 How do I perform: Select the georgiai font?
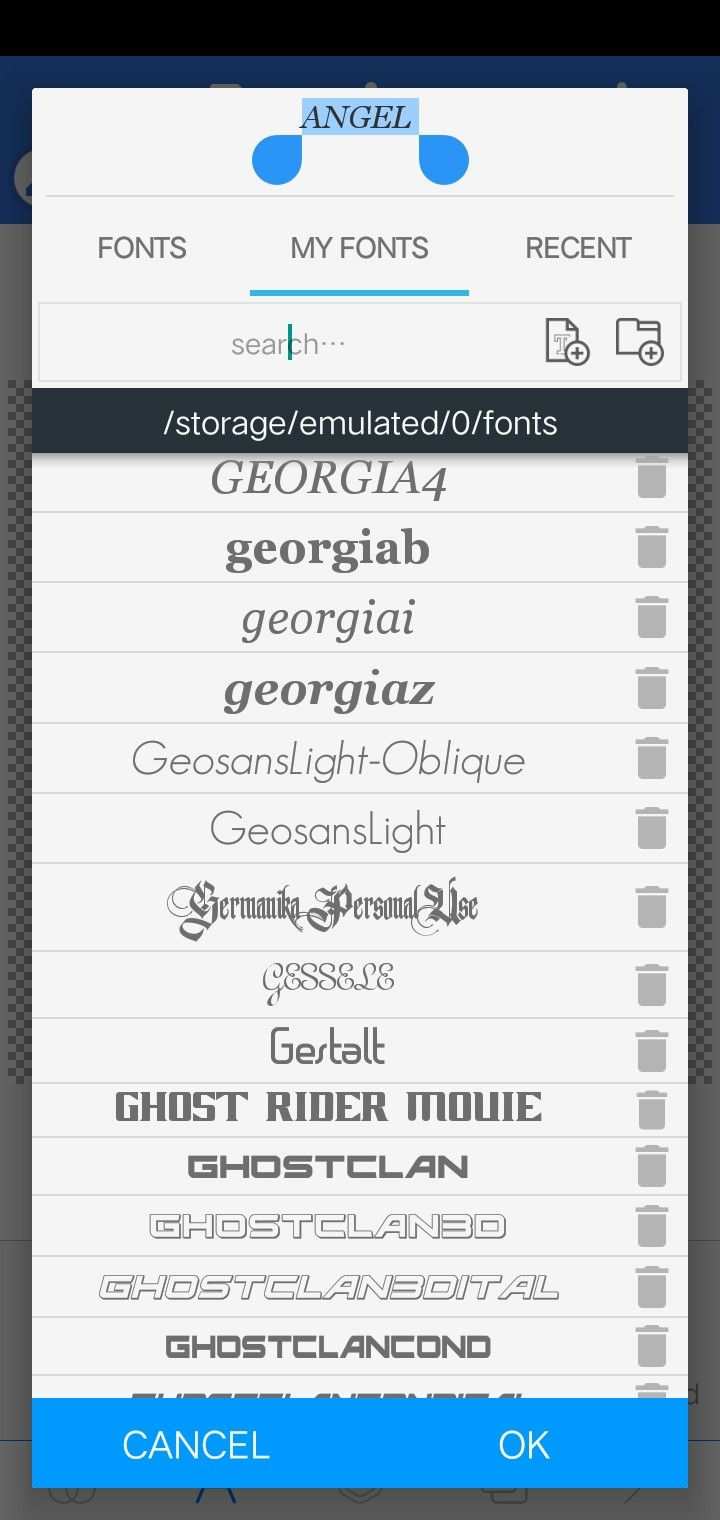(328, 619)
